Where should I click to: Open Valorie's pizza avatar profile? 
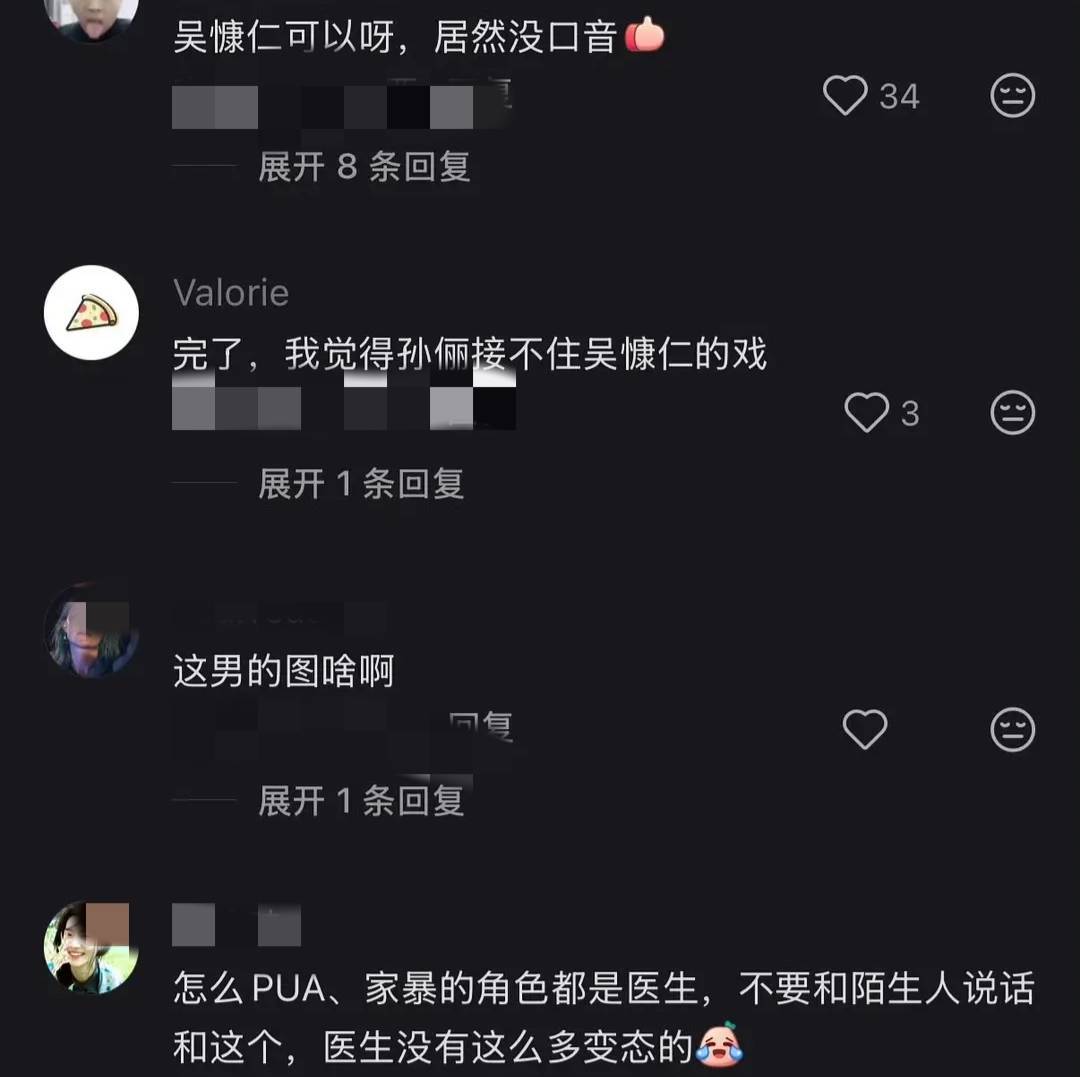click(x=92, y=312)
